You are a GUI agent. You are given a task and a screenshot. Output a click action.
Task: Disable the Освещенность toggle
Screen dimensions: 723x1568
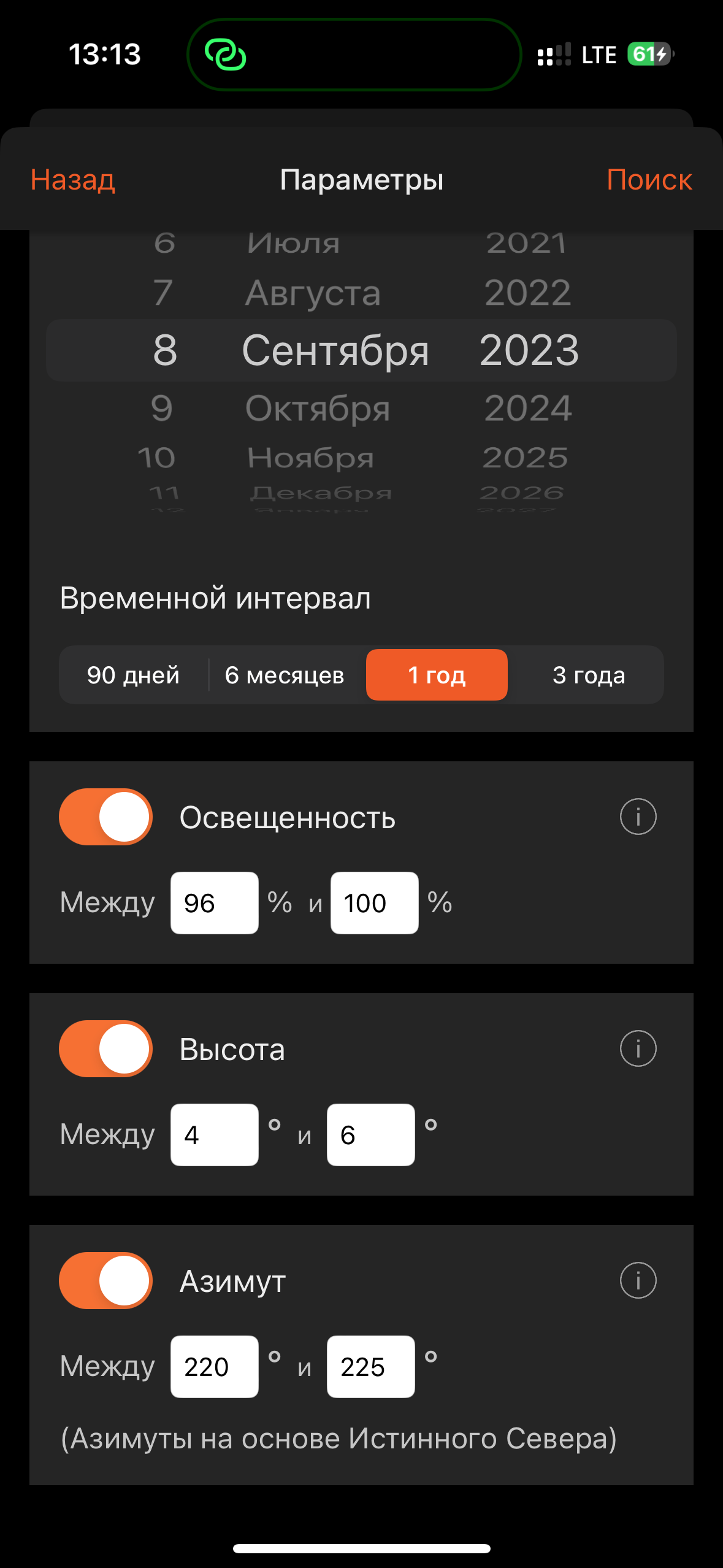[x=104, y=817]
